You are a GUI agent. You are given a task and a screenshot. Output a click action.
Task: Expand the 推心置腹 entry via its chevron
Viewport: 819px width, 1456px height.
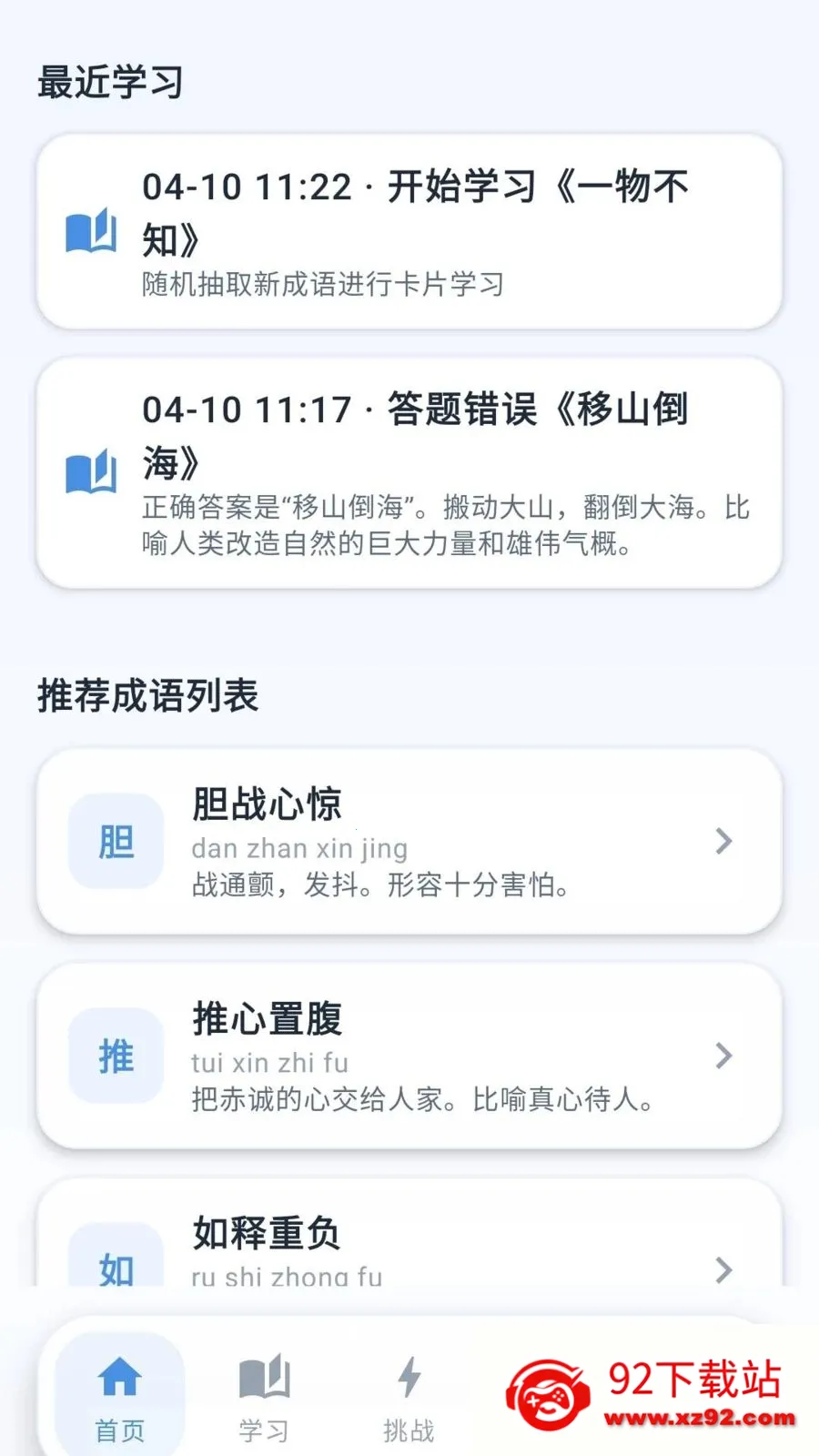pos(723,1056)
